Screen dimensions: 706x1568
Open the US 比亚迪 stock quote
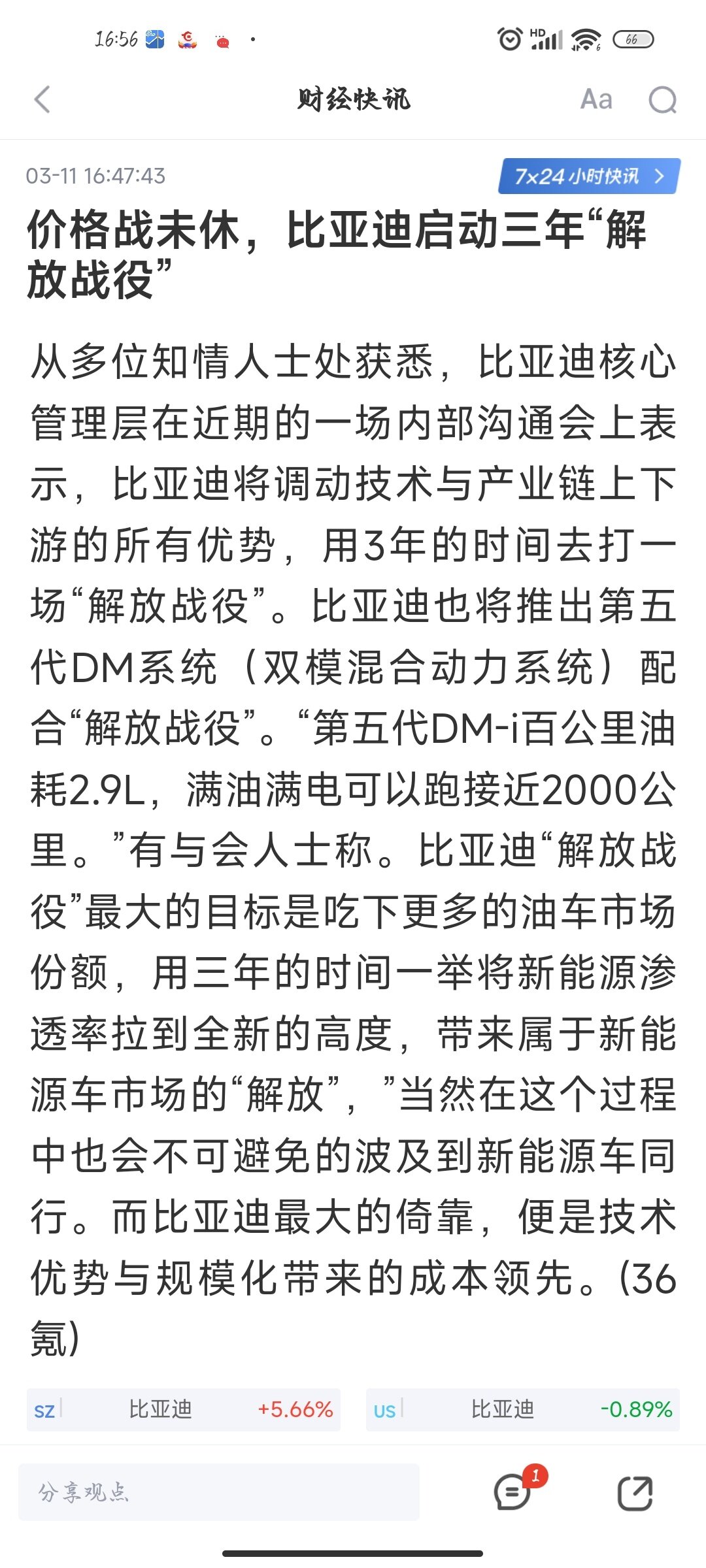pos(523,1410)
